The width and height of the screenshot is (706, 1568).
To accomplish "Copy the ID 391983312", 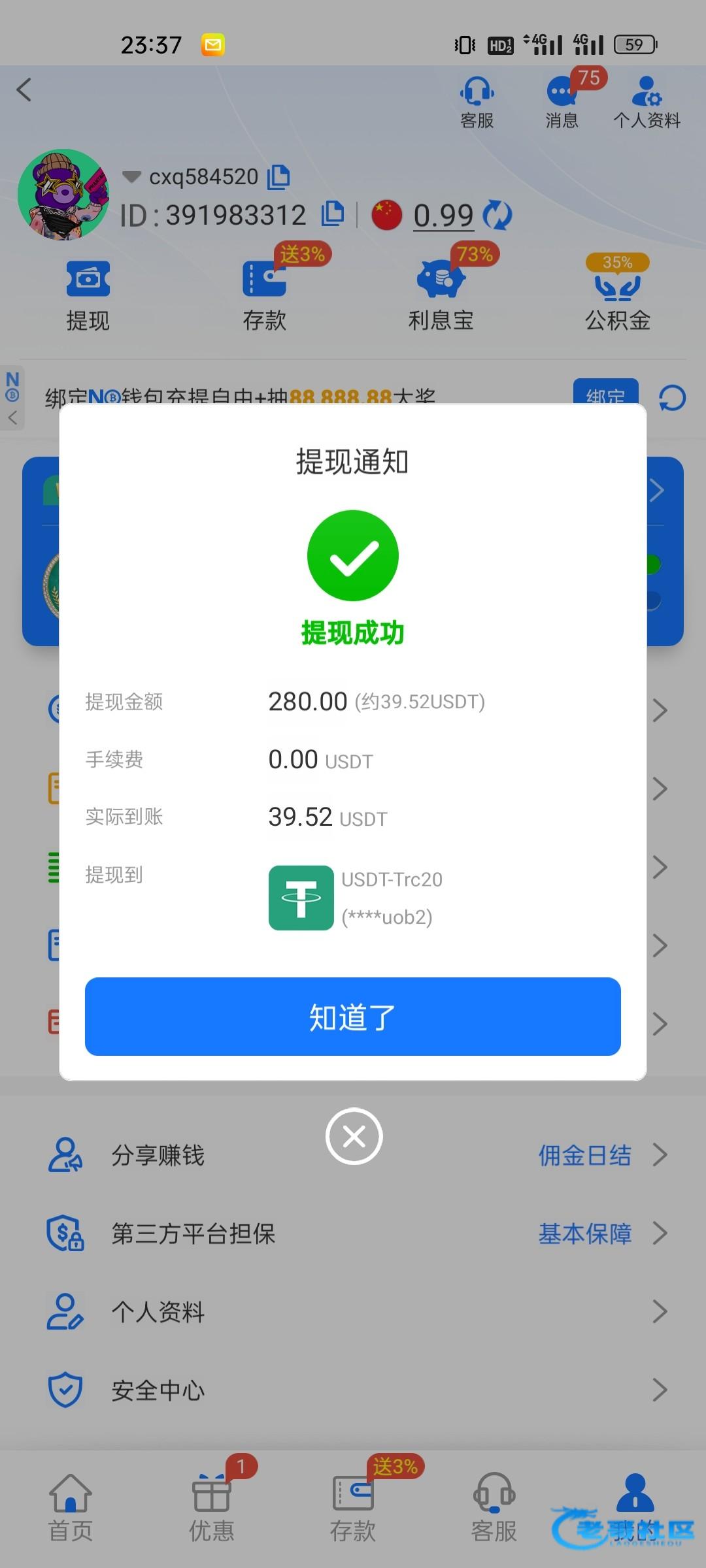I will coord(333,214).
